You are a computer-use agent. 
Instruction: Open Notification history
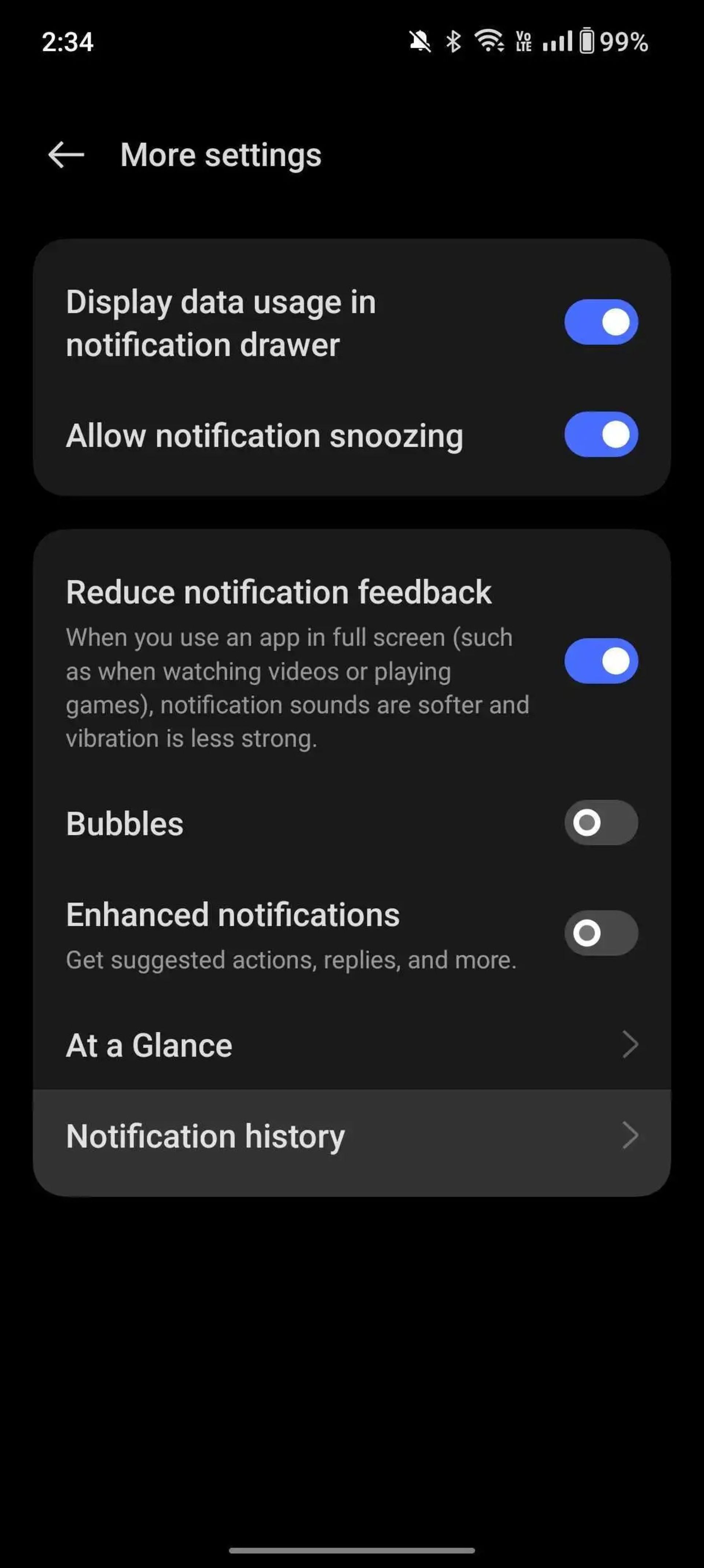pos(352,1136)
